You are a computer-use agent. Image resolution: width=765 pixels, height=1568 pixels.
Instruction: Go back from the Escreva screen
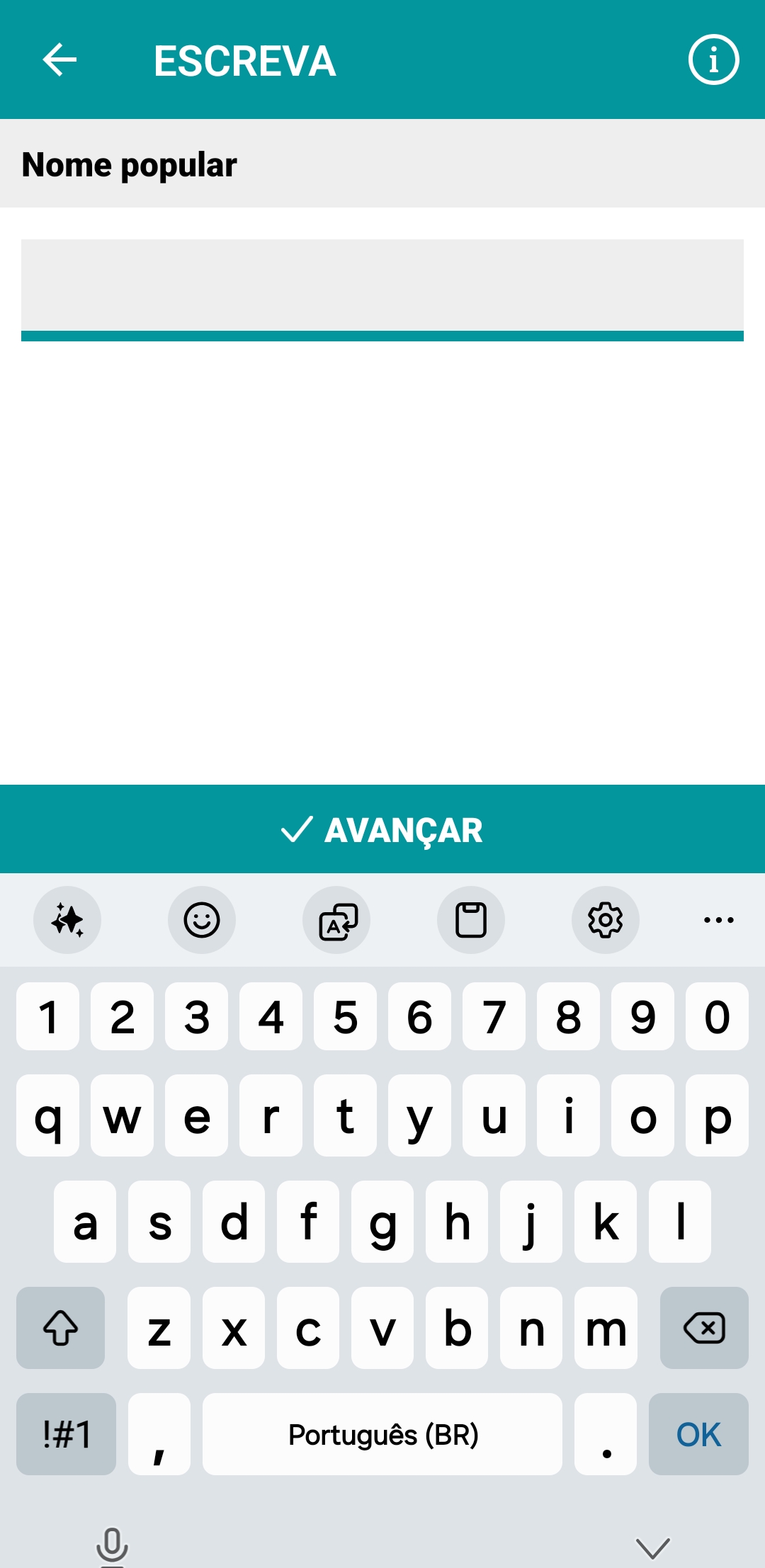[x=60, y=59]
